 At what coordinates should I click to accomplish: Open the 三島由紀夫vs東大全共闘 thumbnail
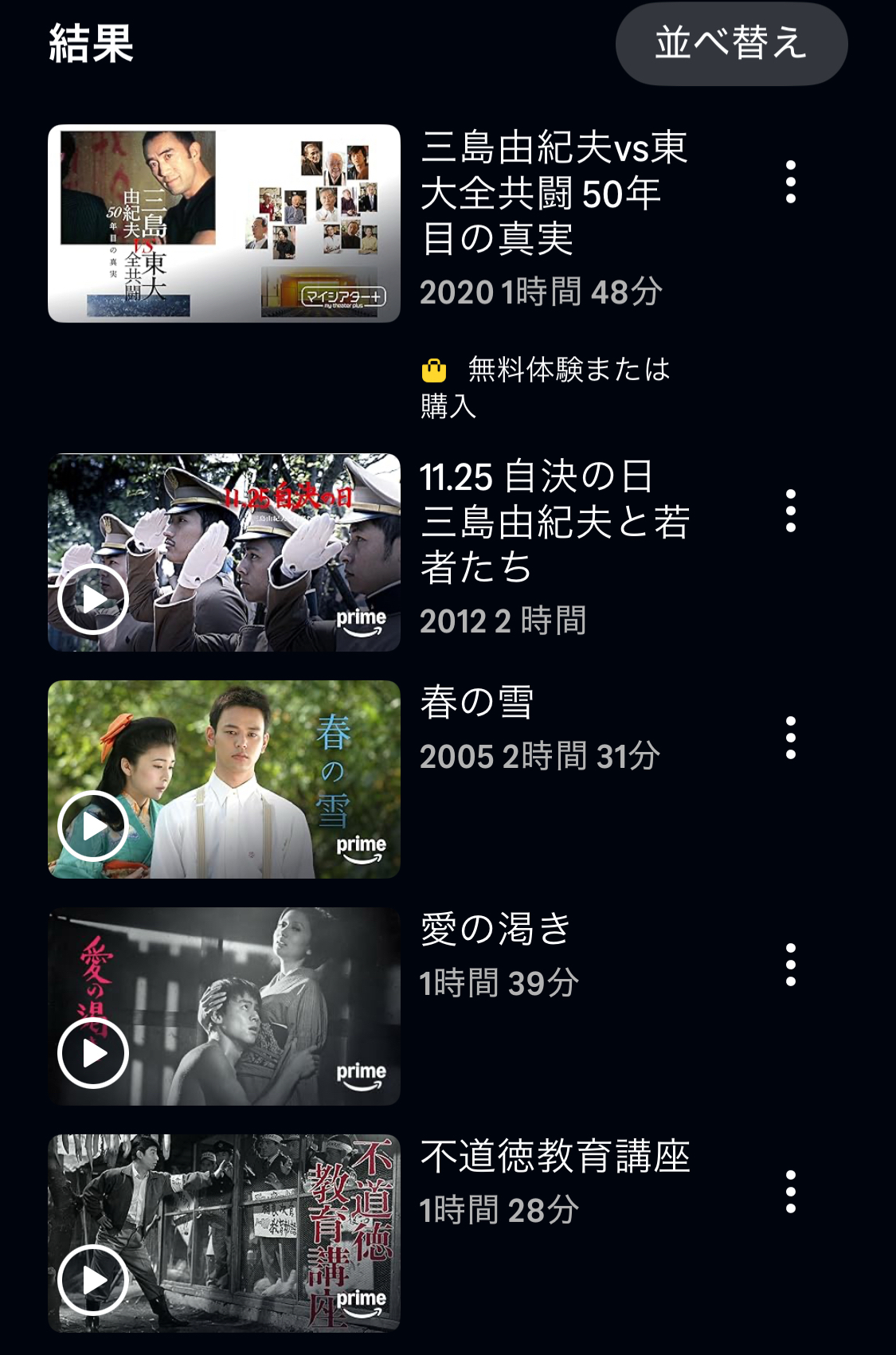(x=224, y=223)
